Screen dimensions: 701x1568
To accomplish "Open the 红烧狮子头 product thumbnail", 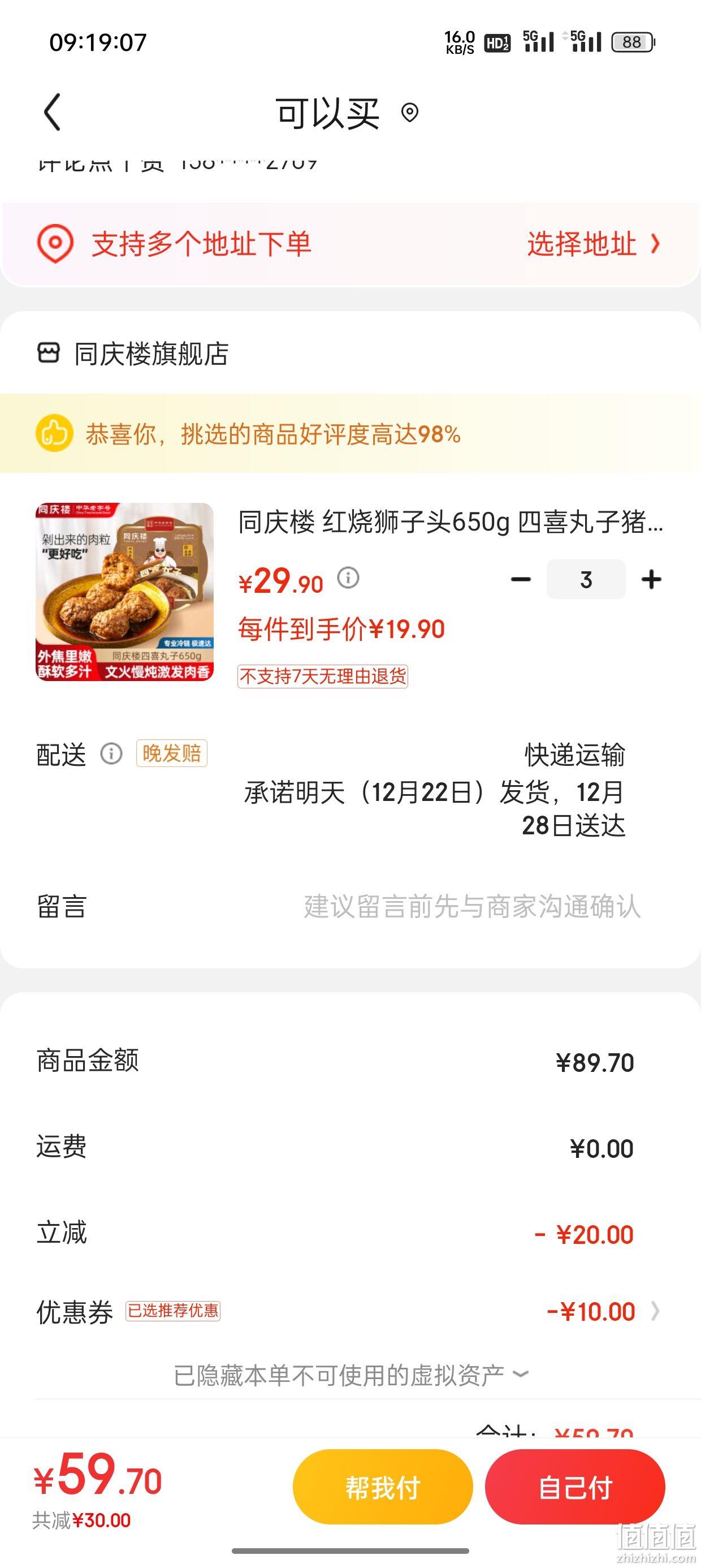I will [125, 592].
